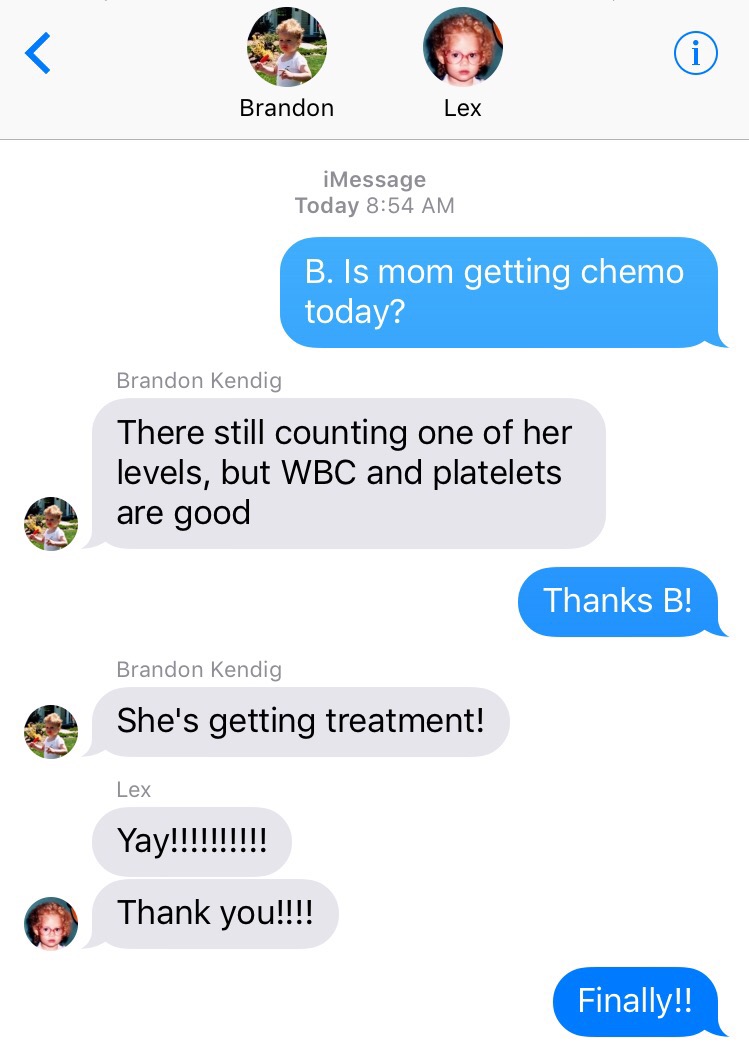The image size is (749, 1053).
Task: Open the conversation details info icon
Action: [x=695, y=54]
